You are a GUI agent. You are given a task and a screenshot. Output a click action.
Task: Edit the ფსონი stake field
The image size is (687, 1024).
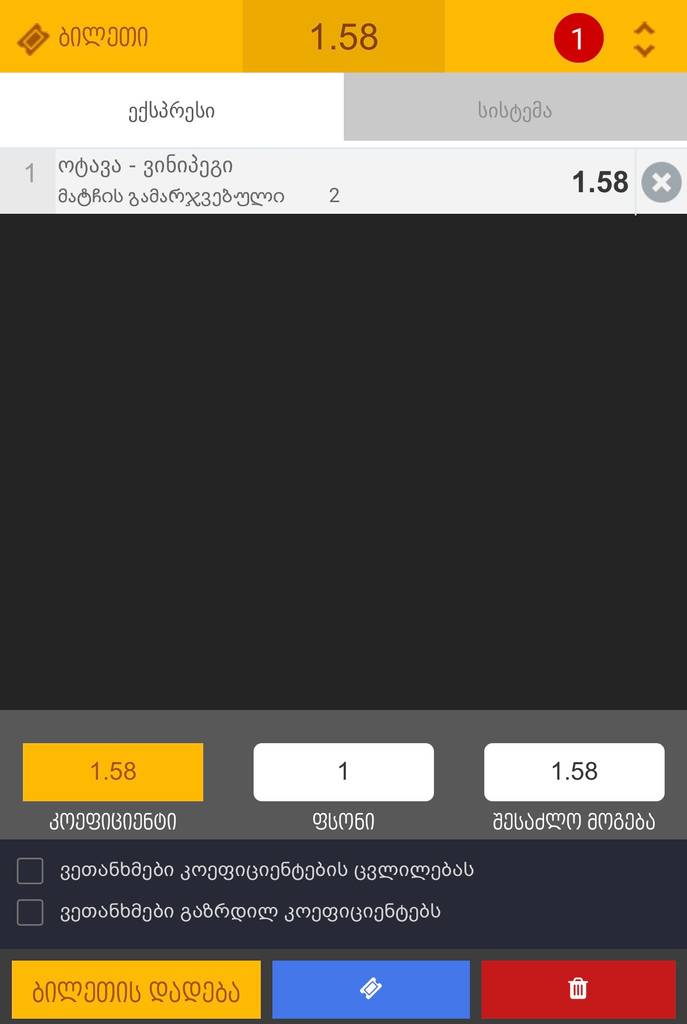point(343,772)
